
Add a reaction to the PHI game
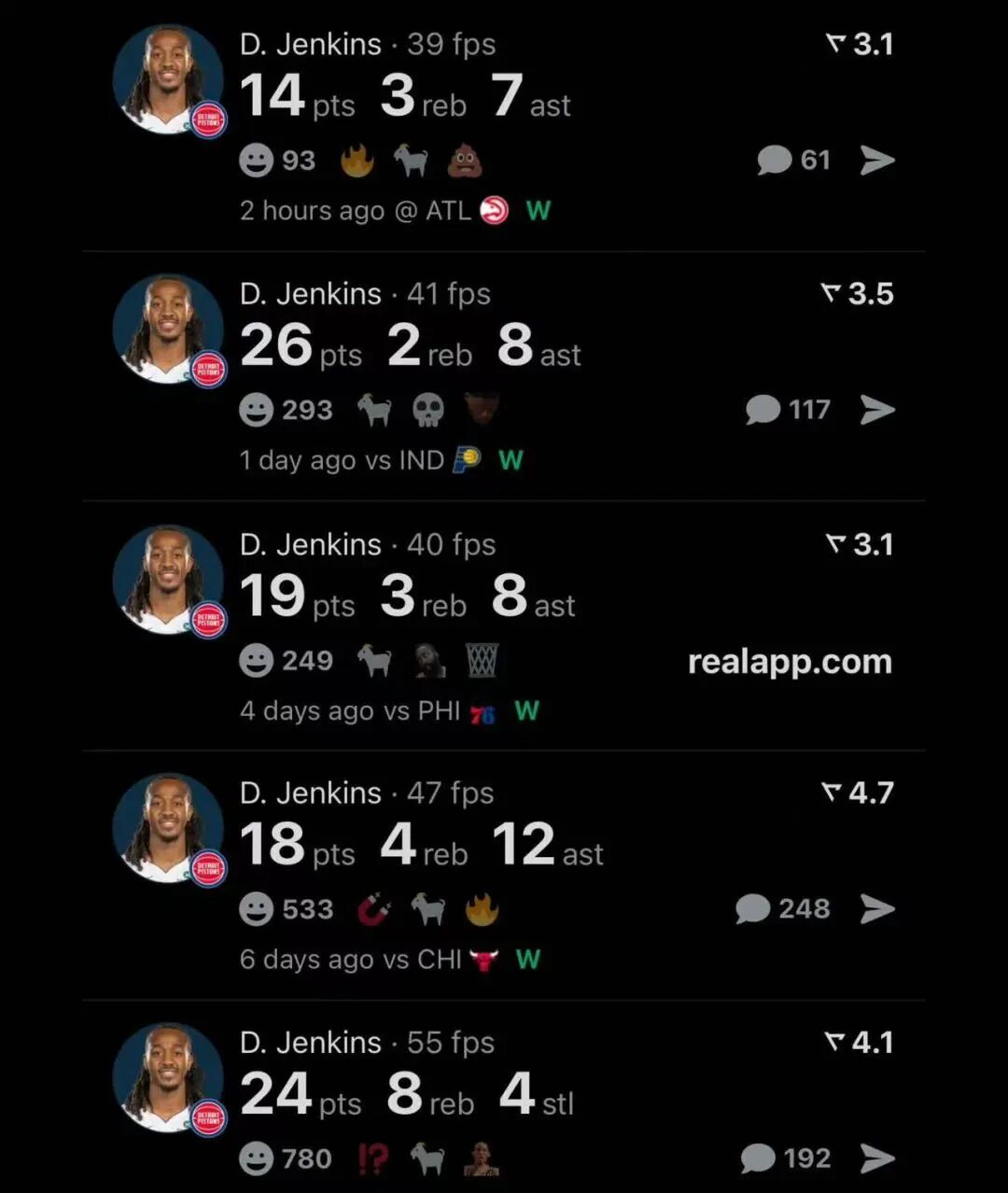point(257,661)
